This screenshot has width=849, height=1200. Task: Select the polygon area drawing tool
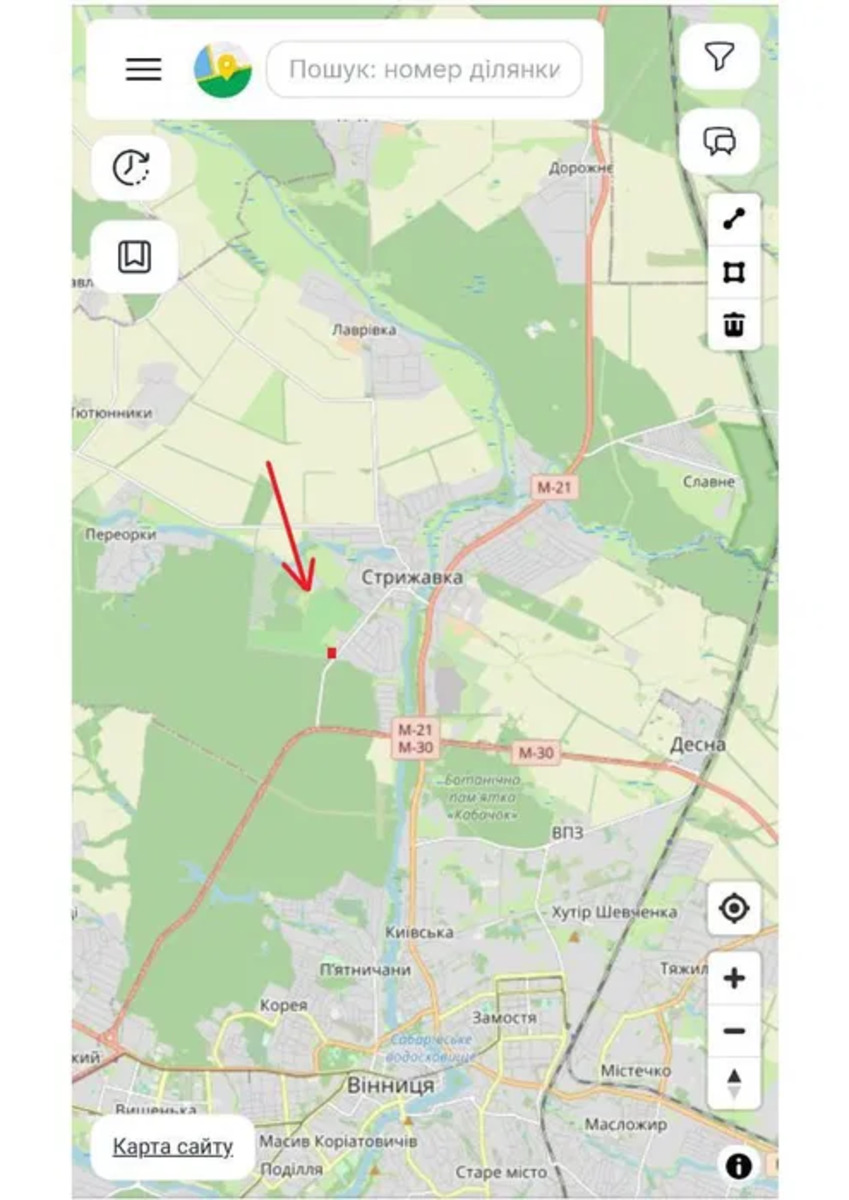[735, 272]
